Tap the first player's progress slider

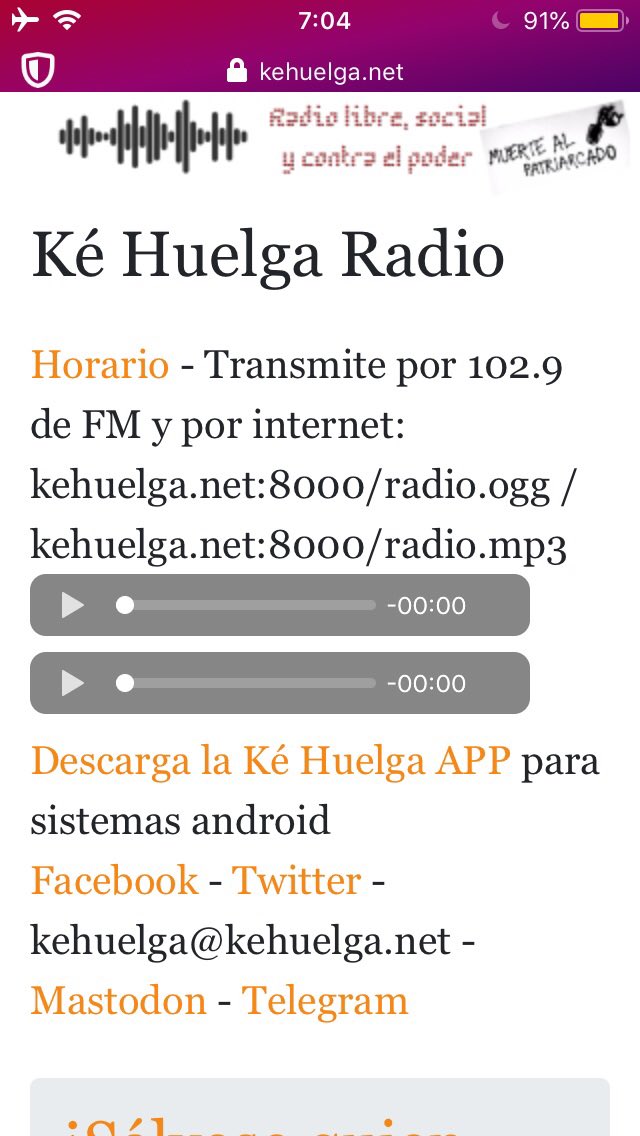coord(248,605)
